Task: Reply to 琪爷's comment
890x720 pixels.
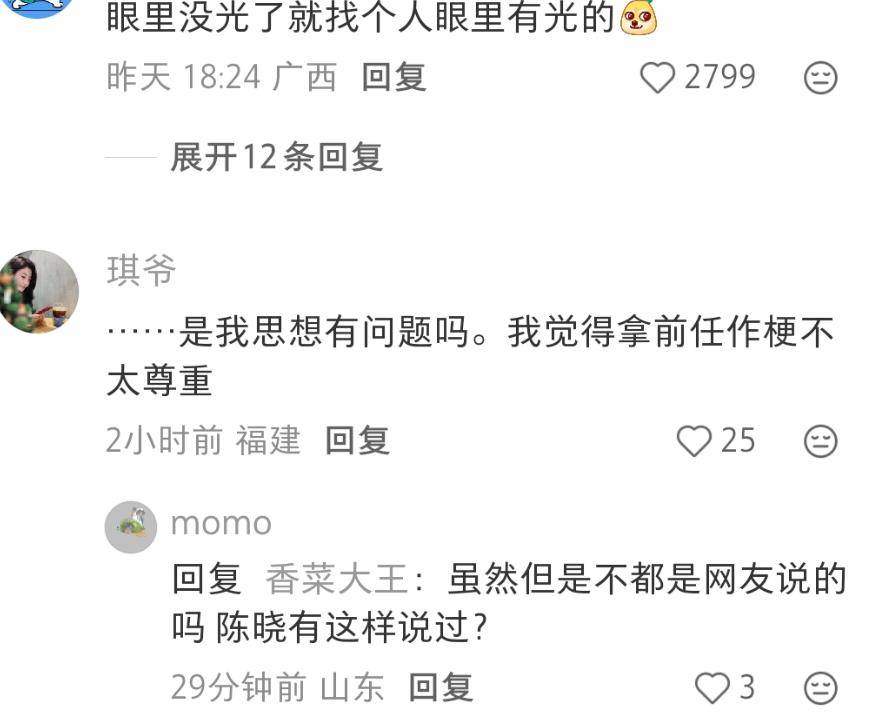Action: pos(357,440)
